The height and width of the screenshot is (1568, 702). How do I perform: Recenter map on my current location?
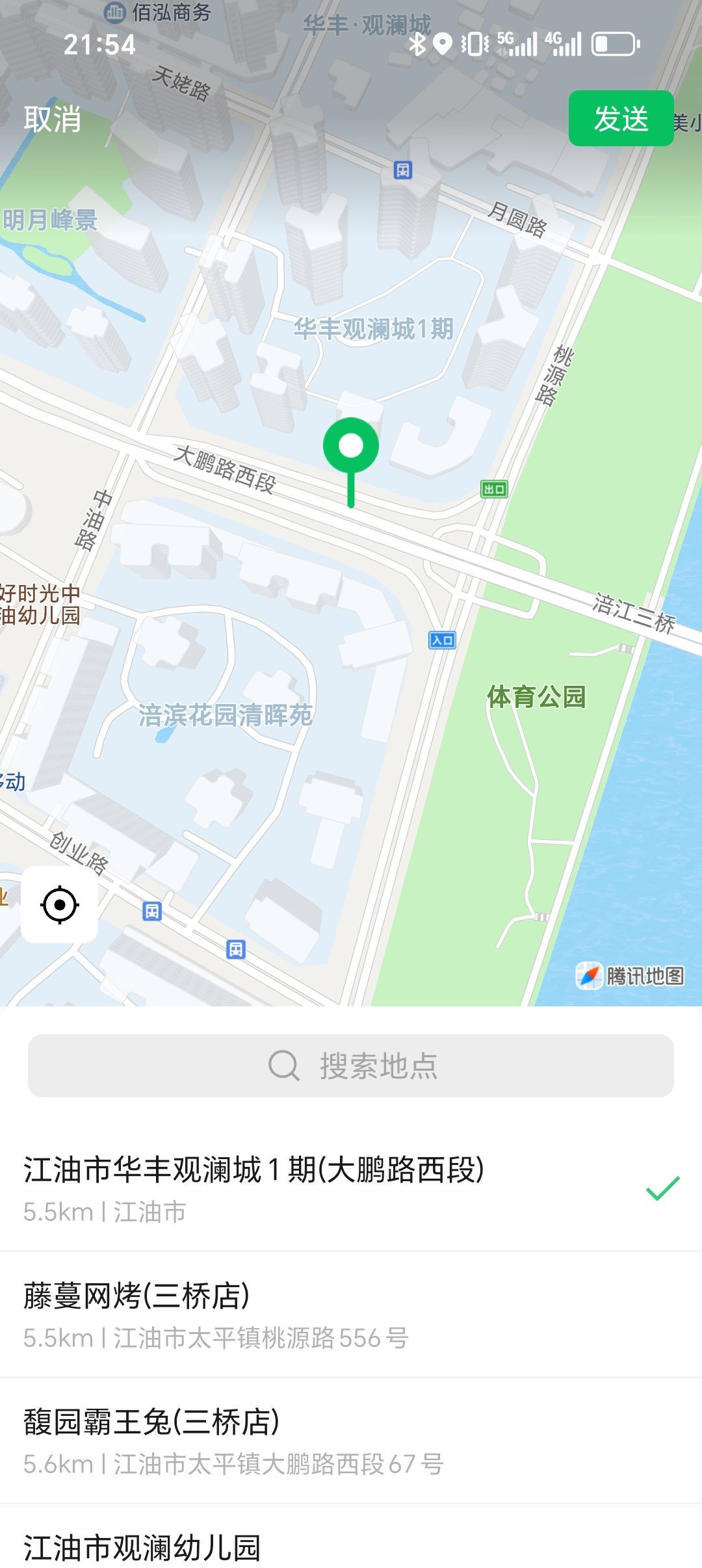(60, 904)
